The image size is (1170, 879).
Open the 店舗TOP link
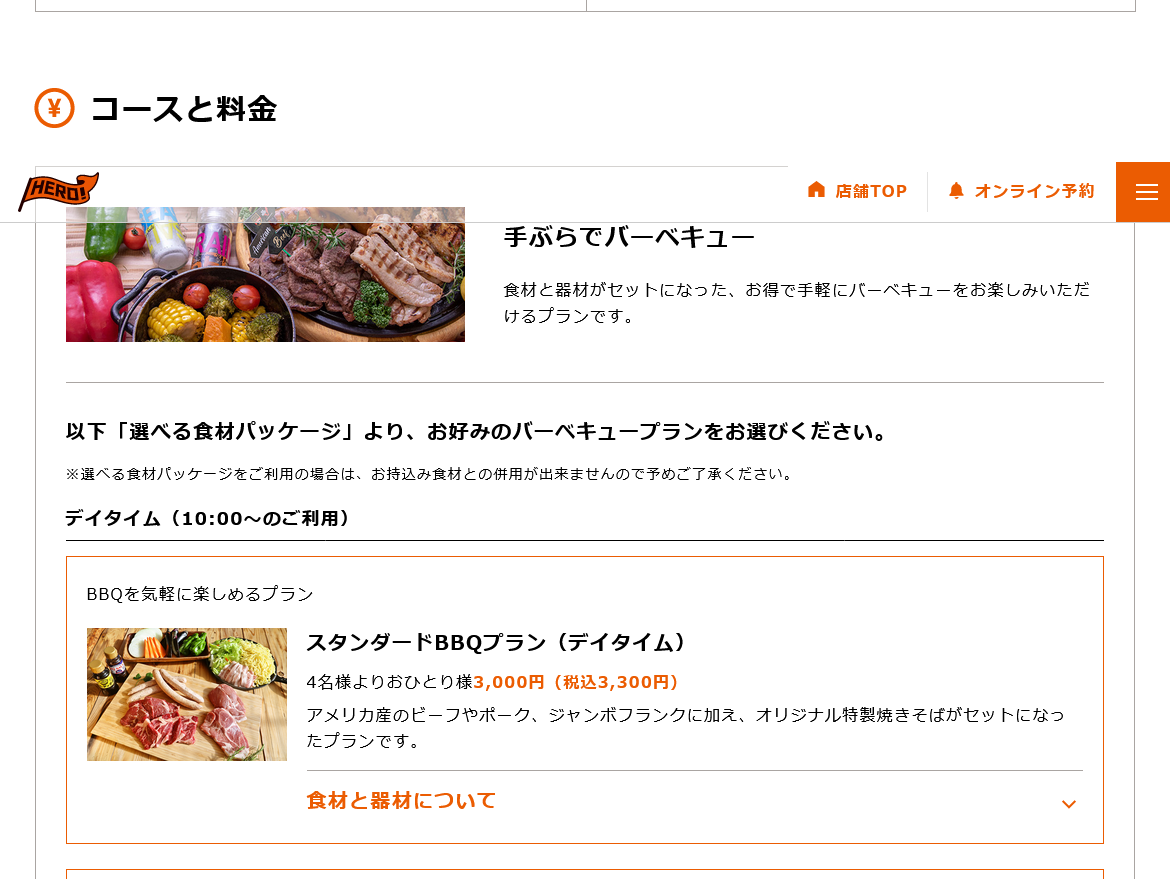point(857,191)
